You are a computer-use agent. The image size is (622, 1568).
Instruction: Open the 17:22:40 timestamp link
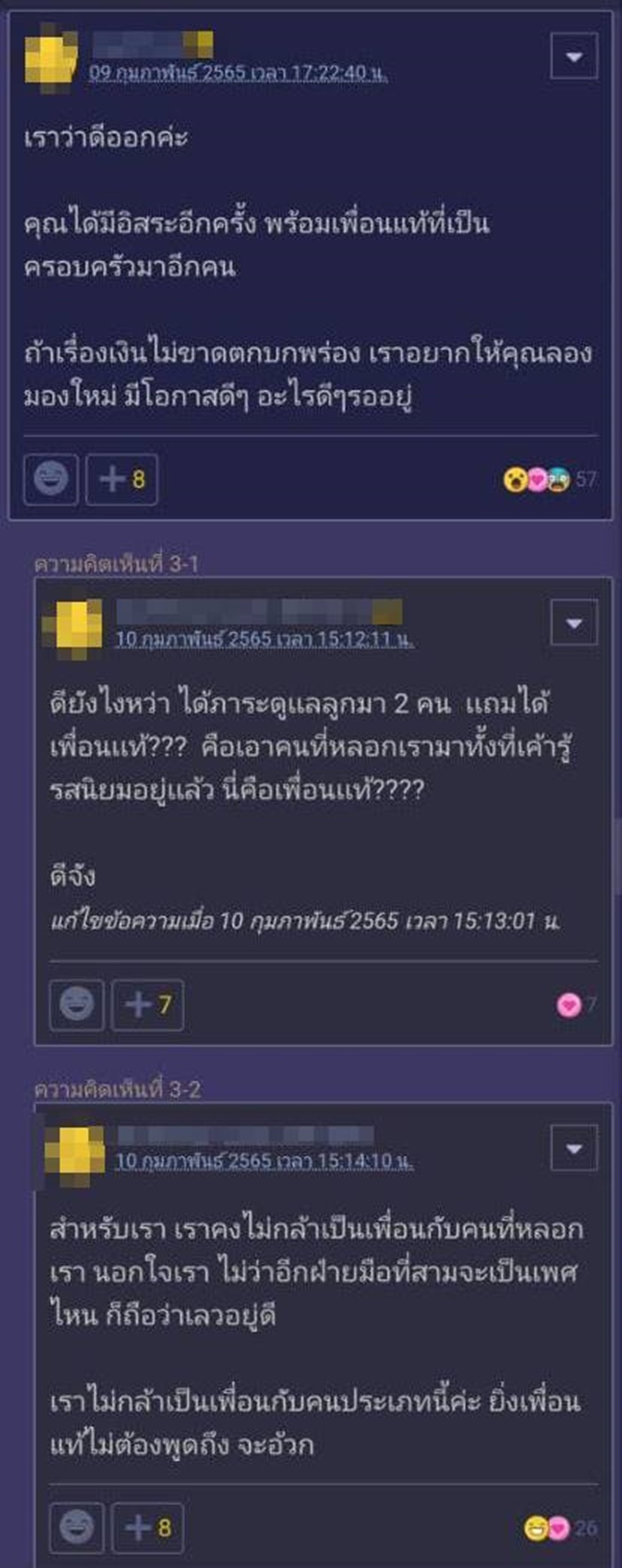click(237, 73)
